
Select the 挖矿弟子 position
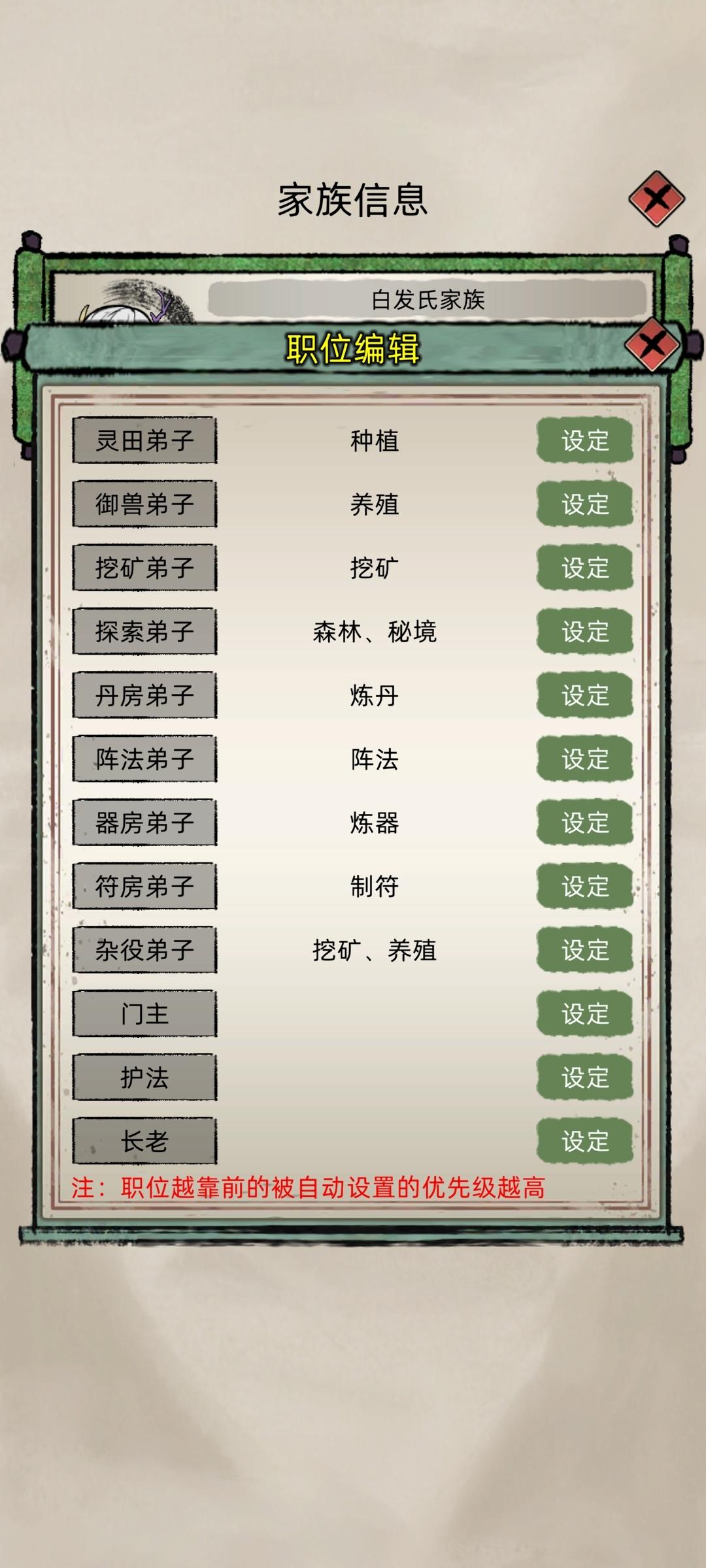click(x=144, y=568)
